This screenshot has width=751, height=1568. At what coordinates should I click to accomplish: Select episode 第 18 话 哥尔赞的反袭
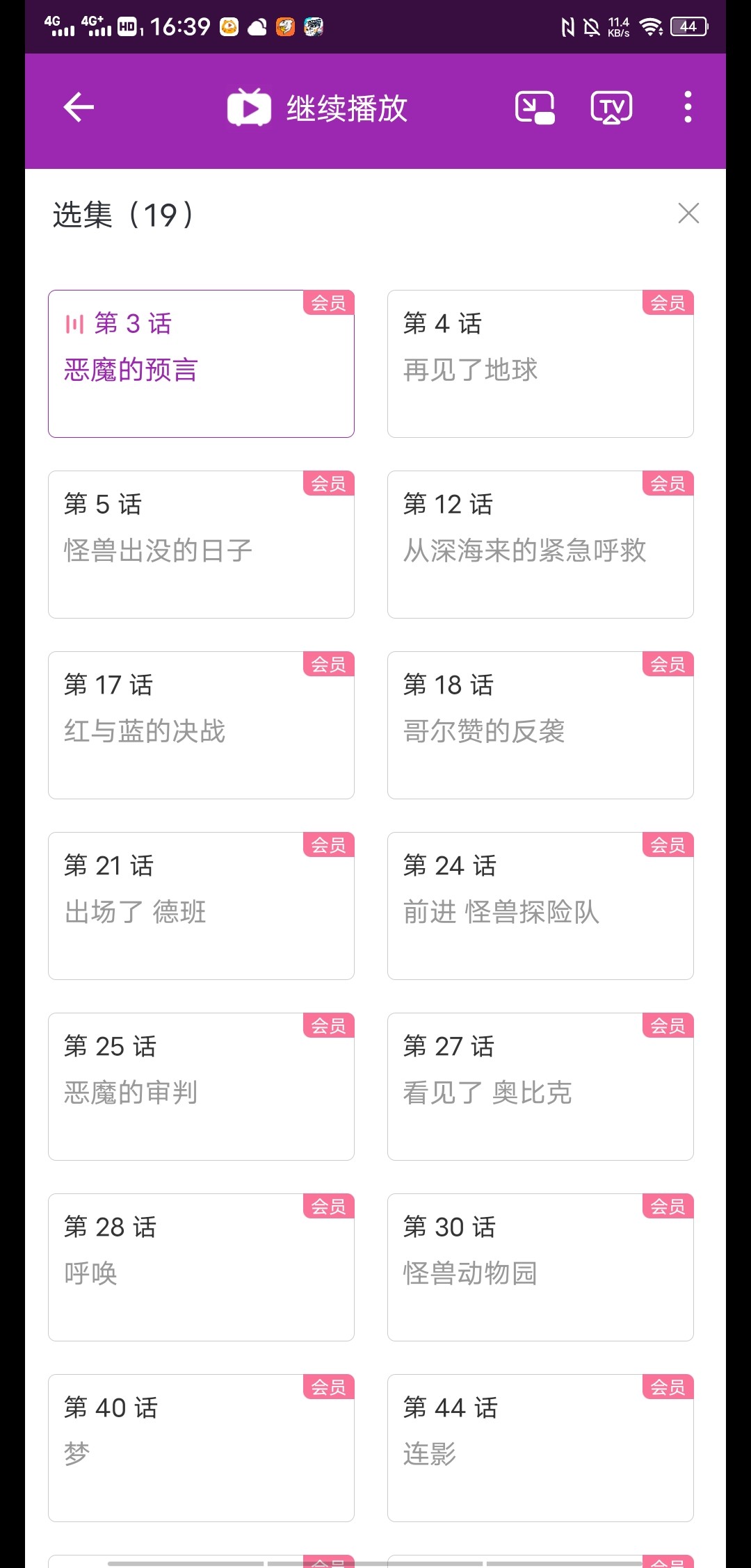coord(540,725)
